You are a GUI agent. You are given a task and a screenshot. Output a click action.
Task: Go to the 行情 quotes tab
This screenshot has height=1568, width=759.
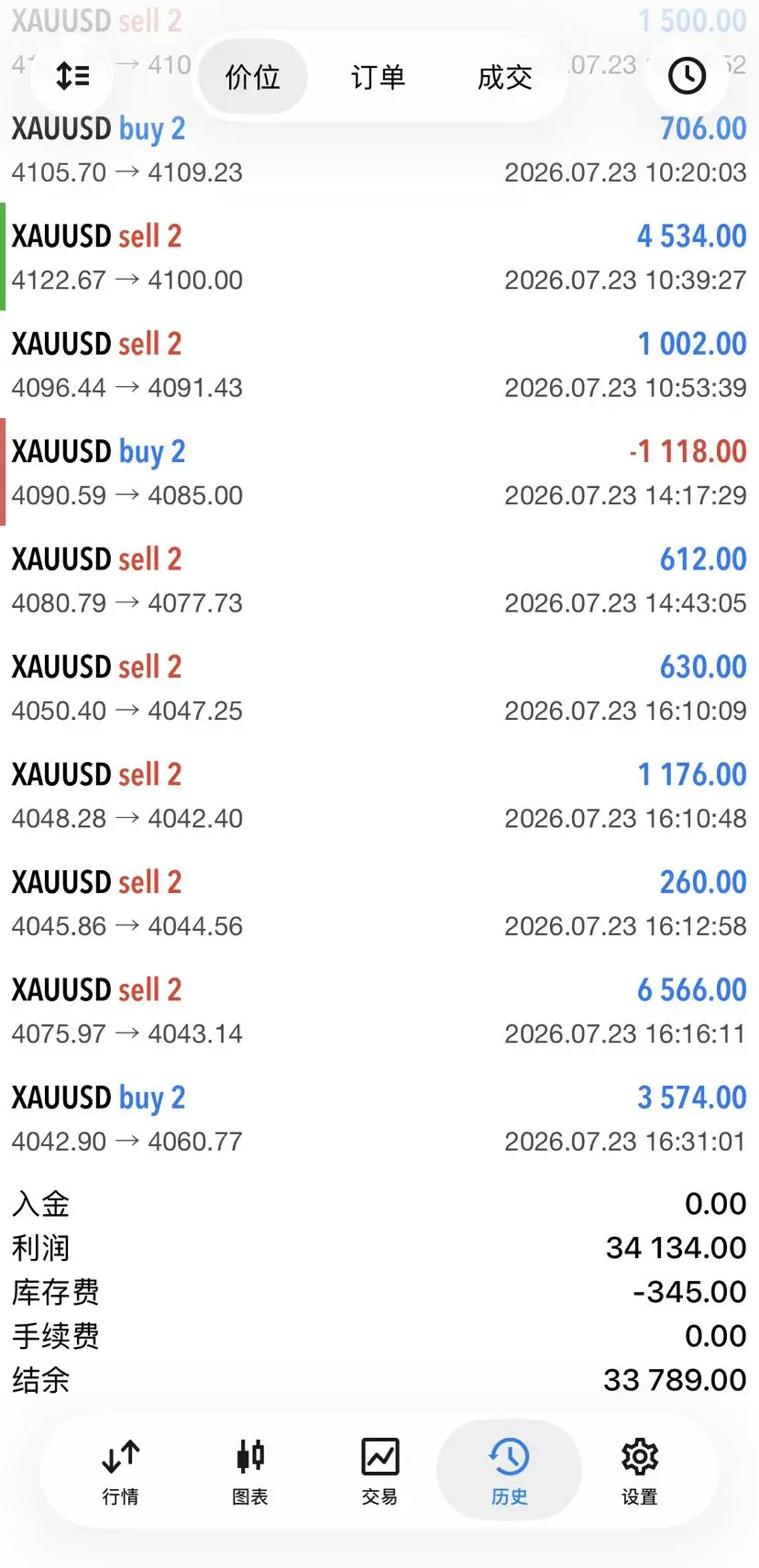pyautogui.click(x=120, y=1470)
